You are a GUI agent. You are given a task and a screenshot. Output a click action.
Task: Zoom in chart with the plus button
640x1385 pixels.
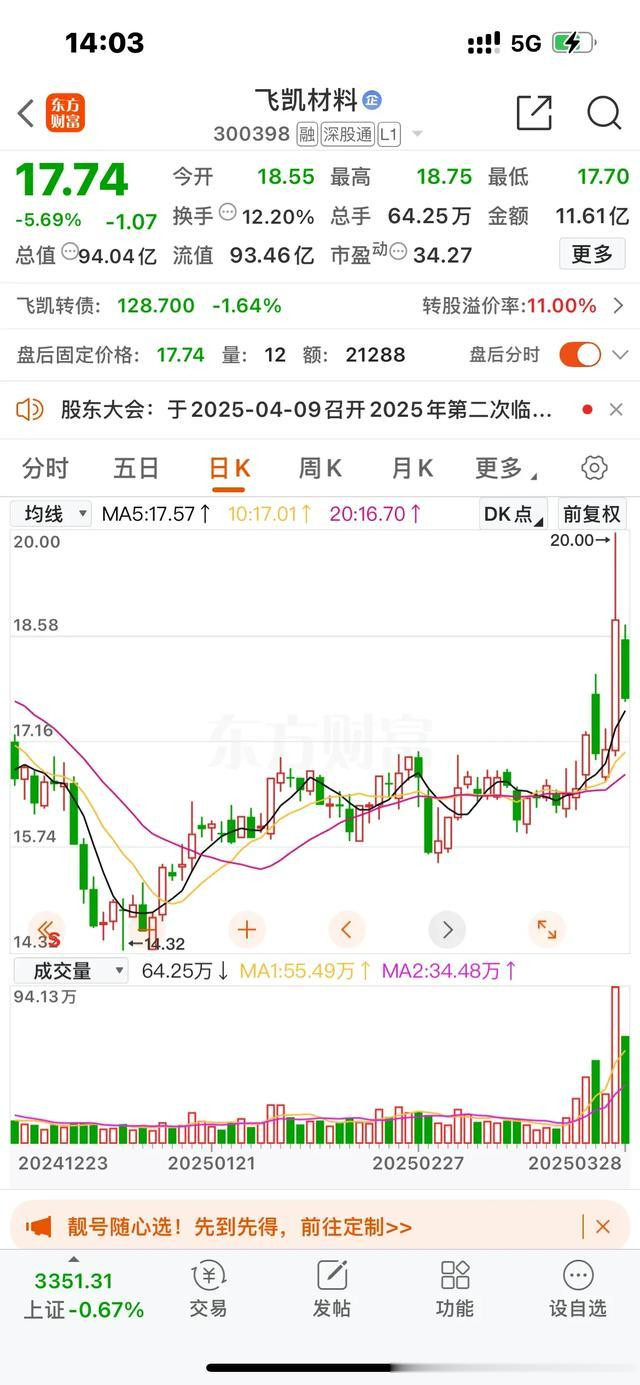246,930
